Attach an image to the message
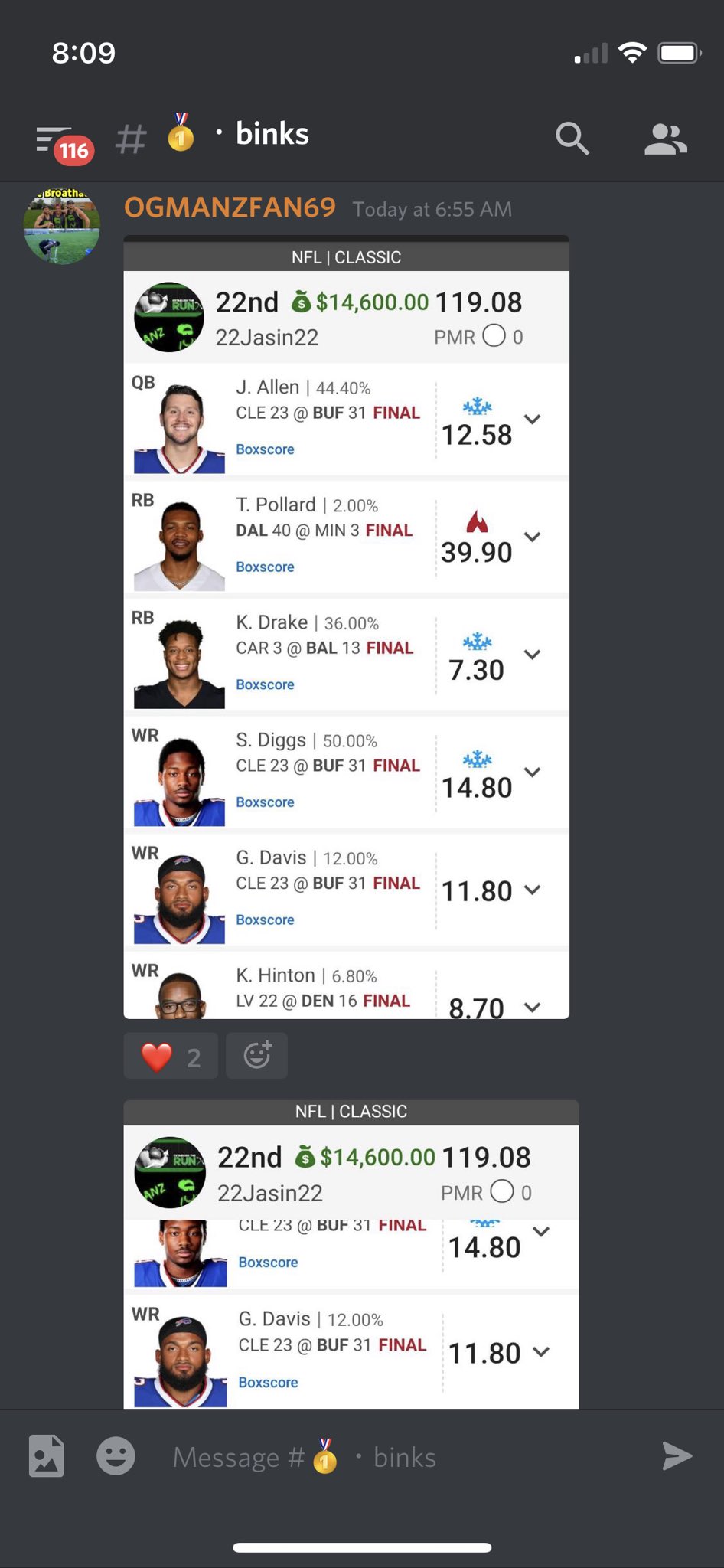724x1568 pixels. coord(47,1456)
